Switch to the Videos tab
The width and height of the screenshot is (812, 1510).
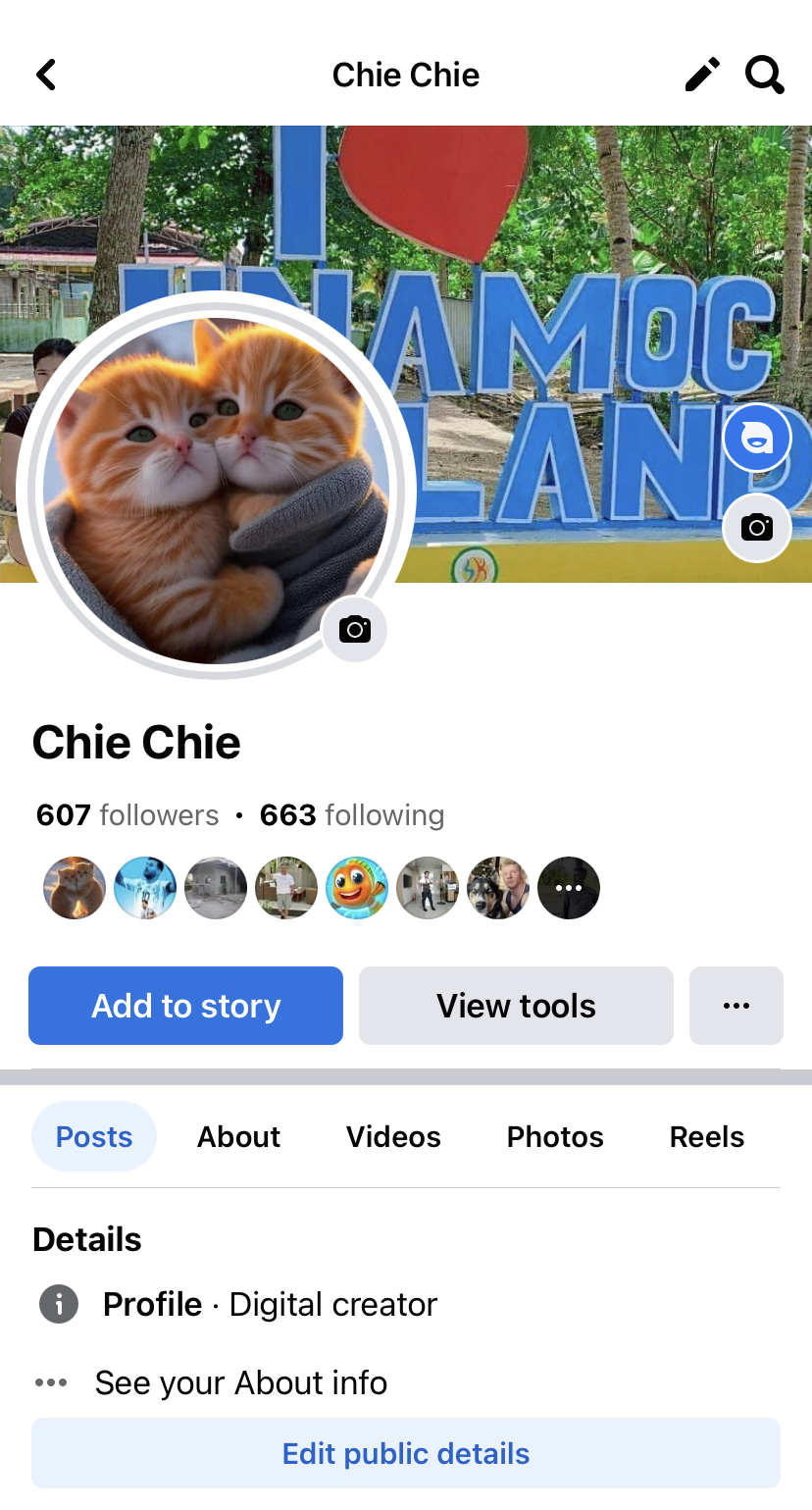[x=393, y=1136]
